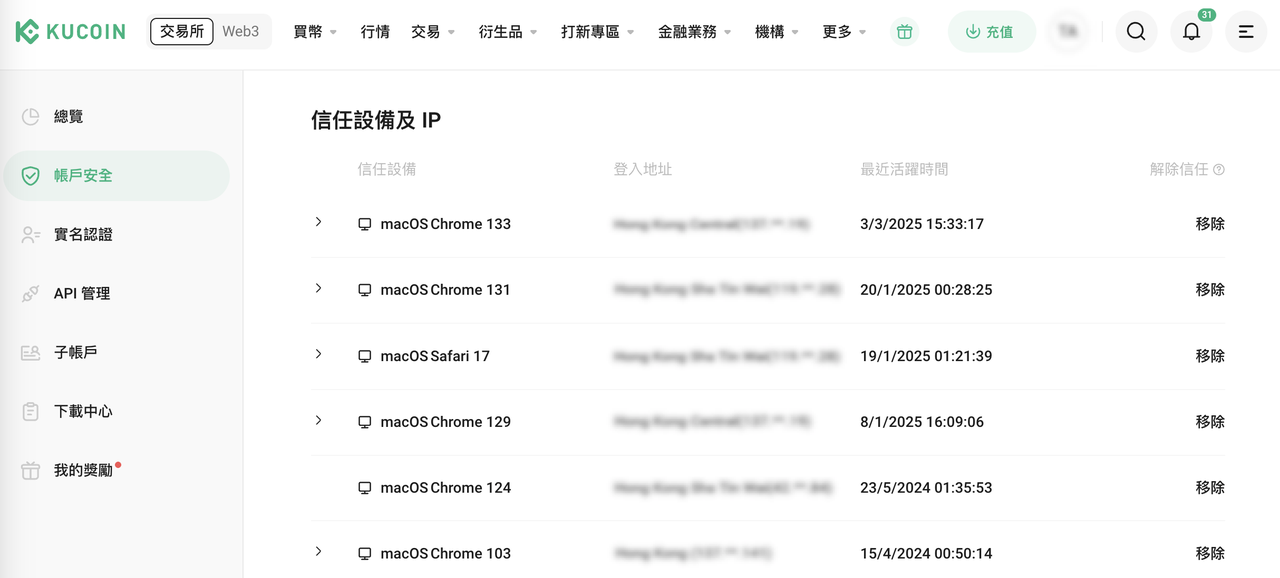The height and width of the screenshot is (578, 1280).
Task: Open 實名認證 in the sidebar
Action: [x=83, y=235]
